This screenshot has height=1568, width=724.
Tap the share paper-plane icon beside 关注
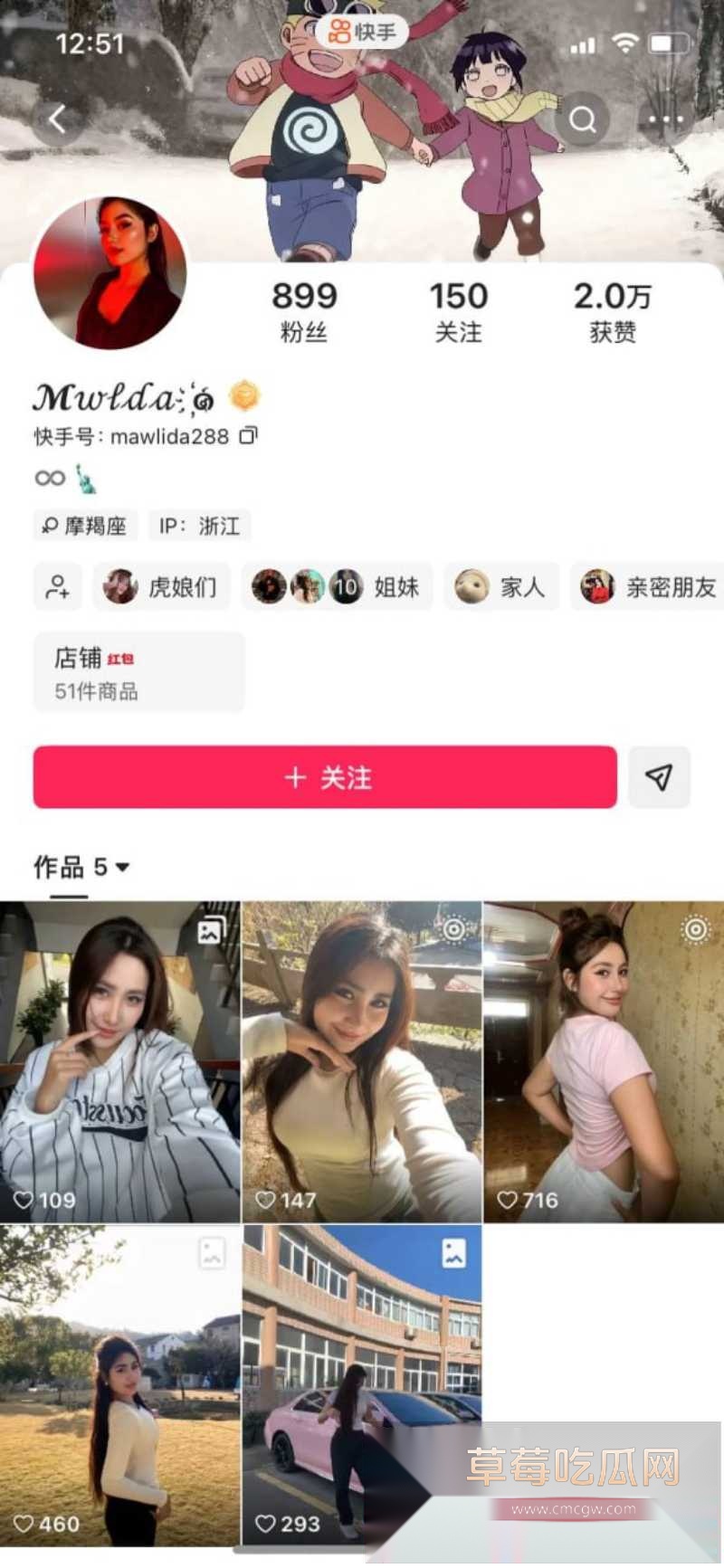pos(660,776)
